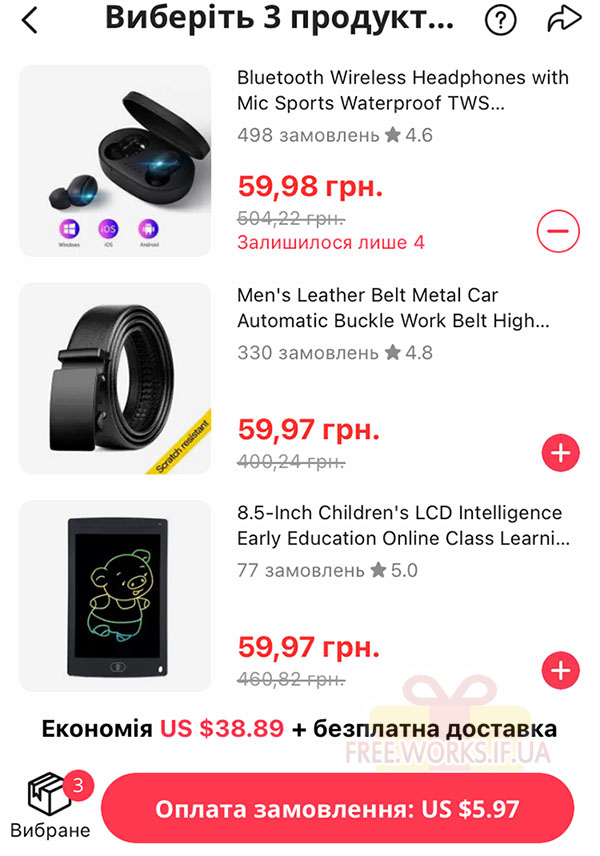Screen dimensions: 600x856
Task: Go back using the arrow
Action: pos(30,20)
